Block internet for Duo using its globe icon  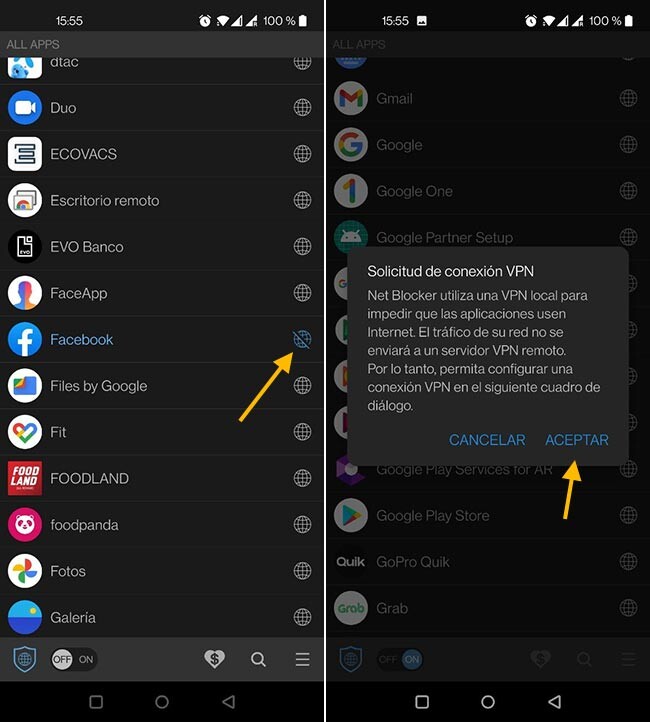[x=302, y=108]
